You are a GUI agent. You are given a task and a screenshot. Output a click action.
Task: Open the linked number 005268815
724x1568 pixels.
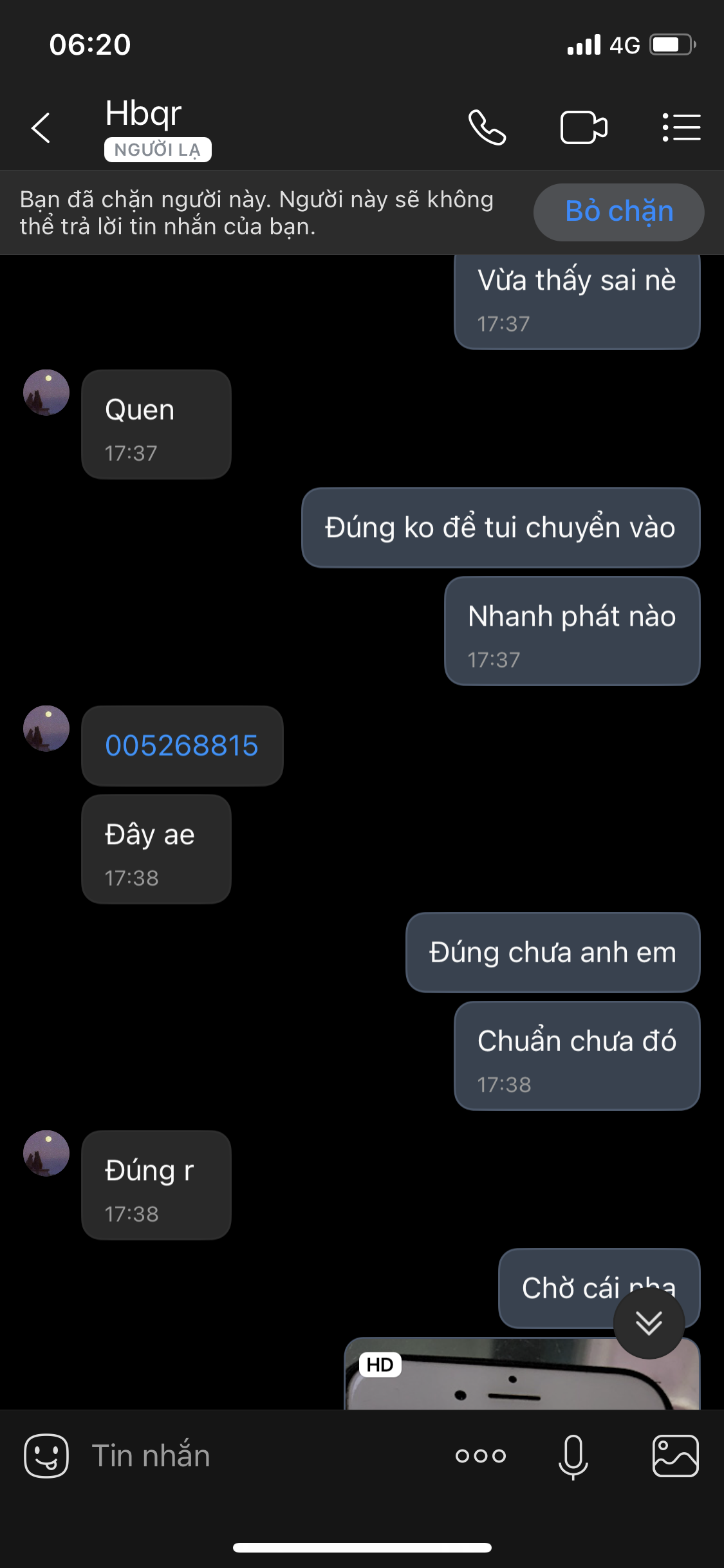pos(181,745)
